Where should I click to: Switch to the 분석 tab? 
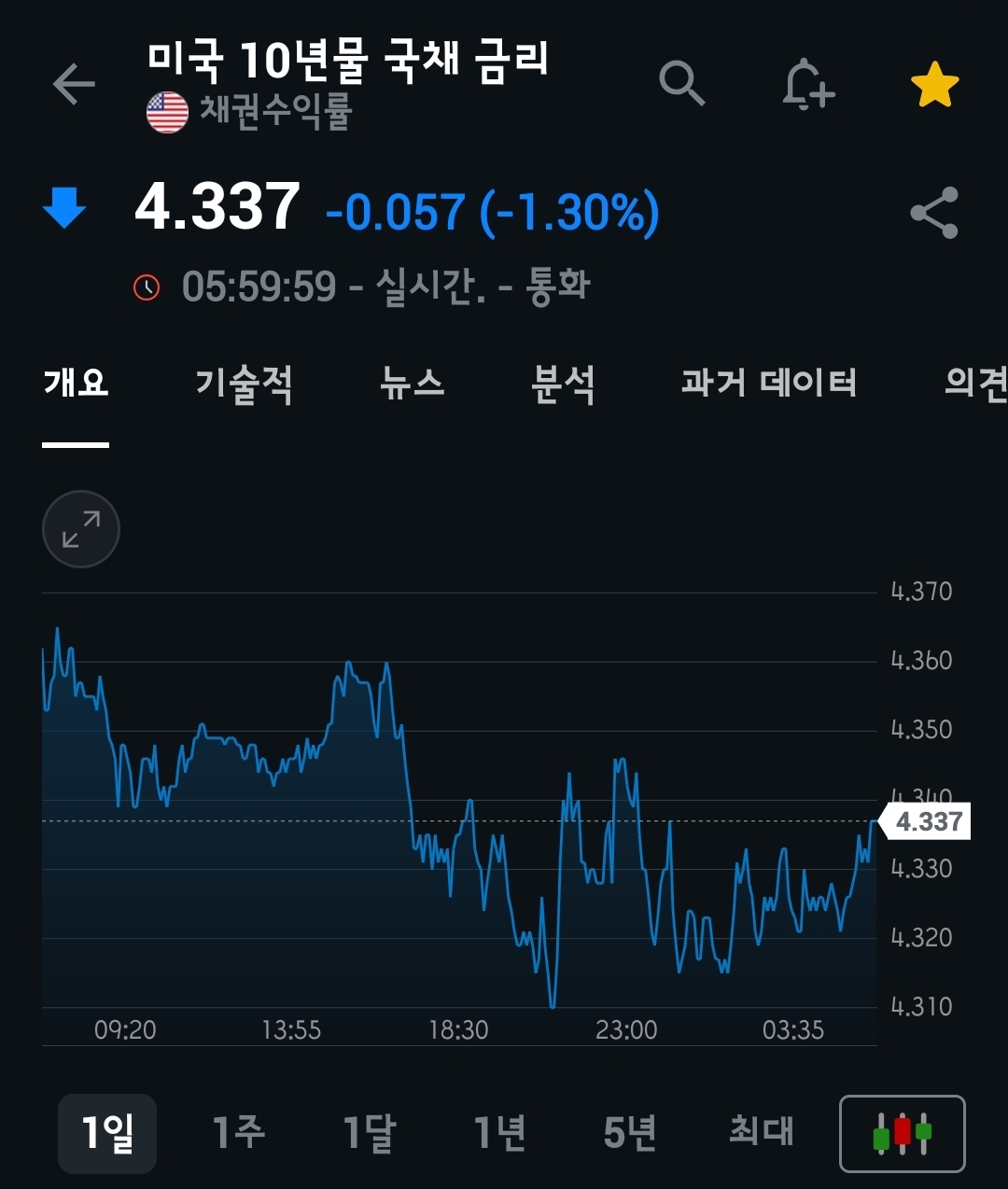click(563, 384)
